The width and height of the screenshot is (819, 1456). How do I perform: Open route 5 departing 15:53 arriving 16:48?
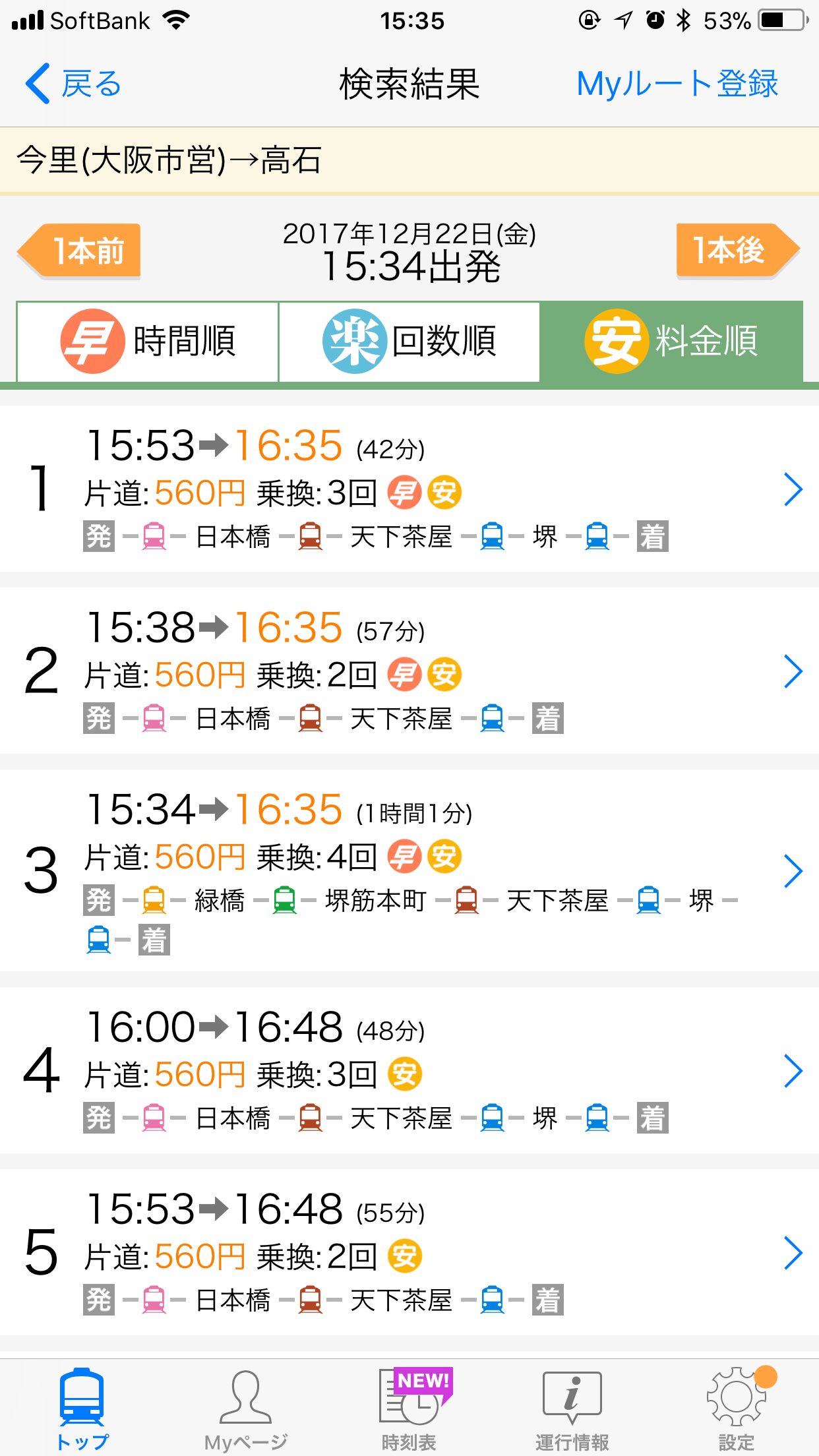(409, 1252)
